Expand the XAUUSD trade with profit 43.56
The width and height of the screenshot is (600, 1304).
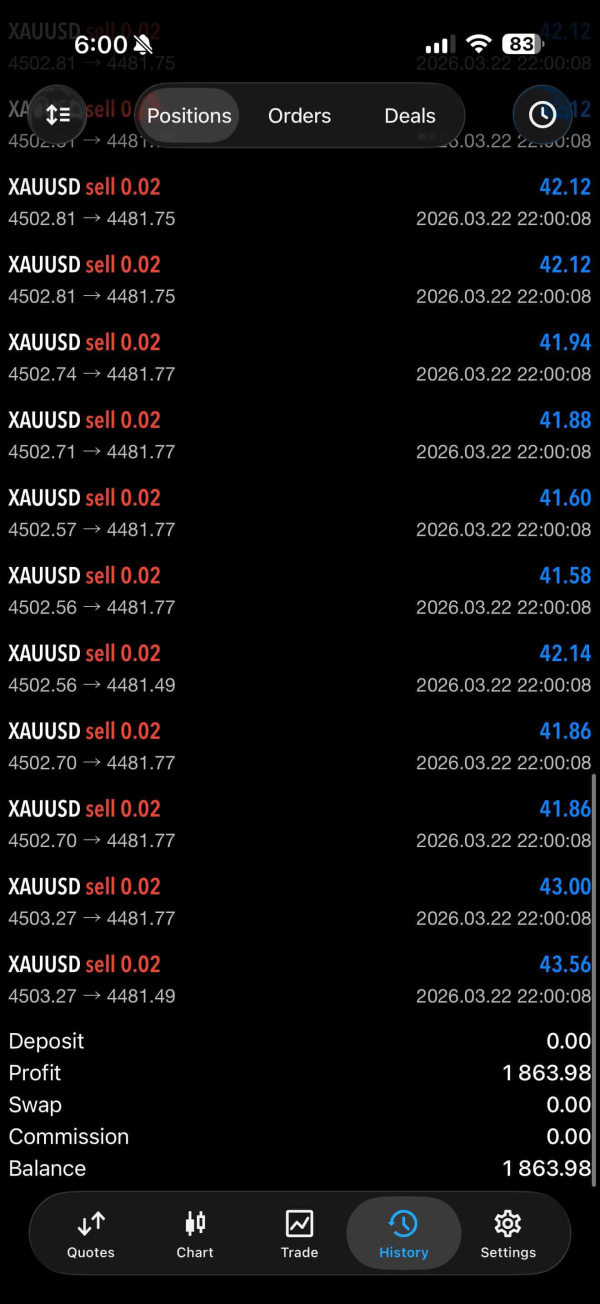(x=300, y=980)
